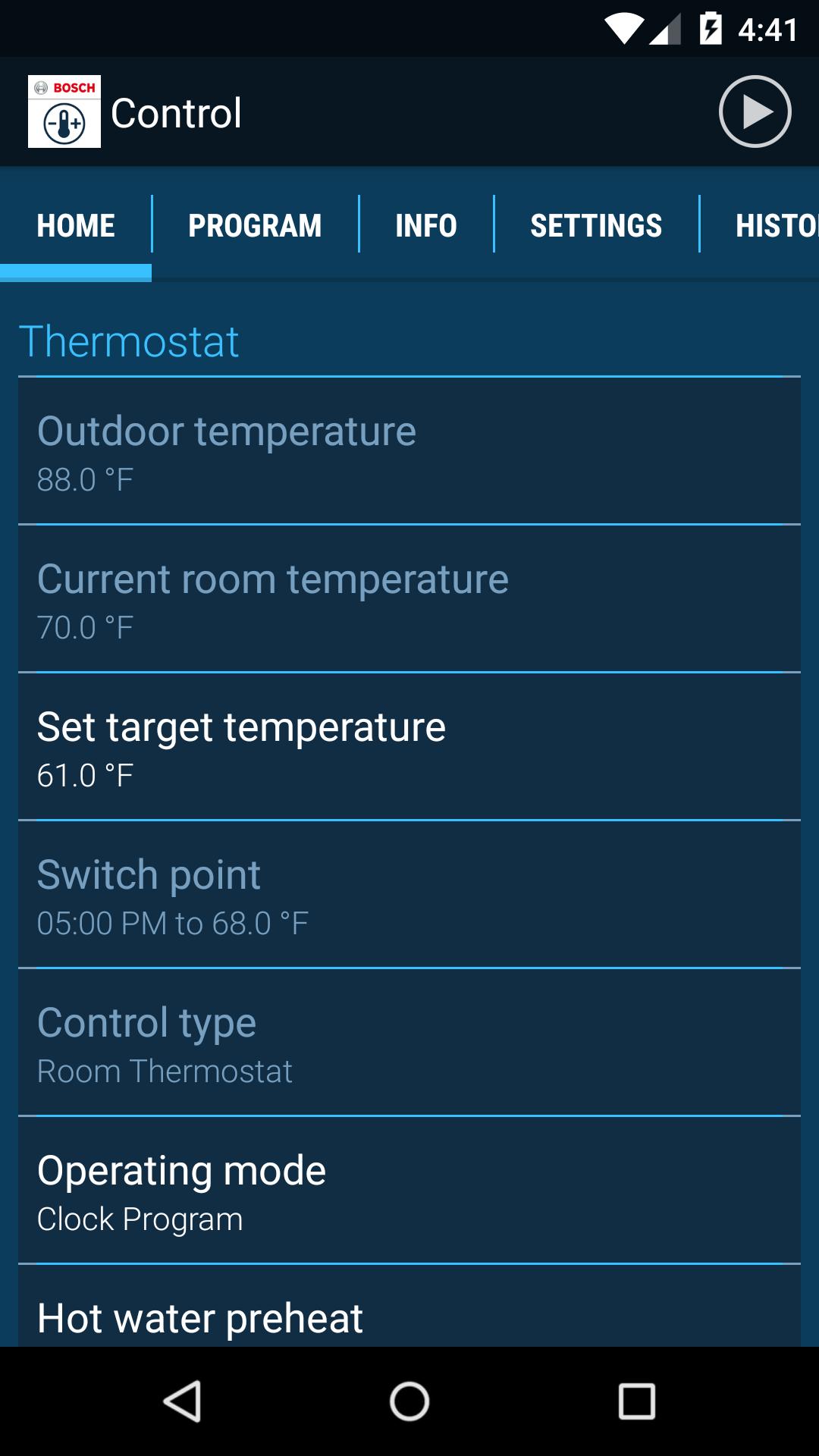Switch to the Program tab
Viewport: 819px width, 1456px height.
[256, 225]
